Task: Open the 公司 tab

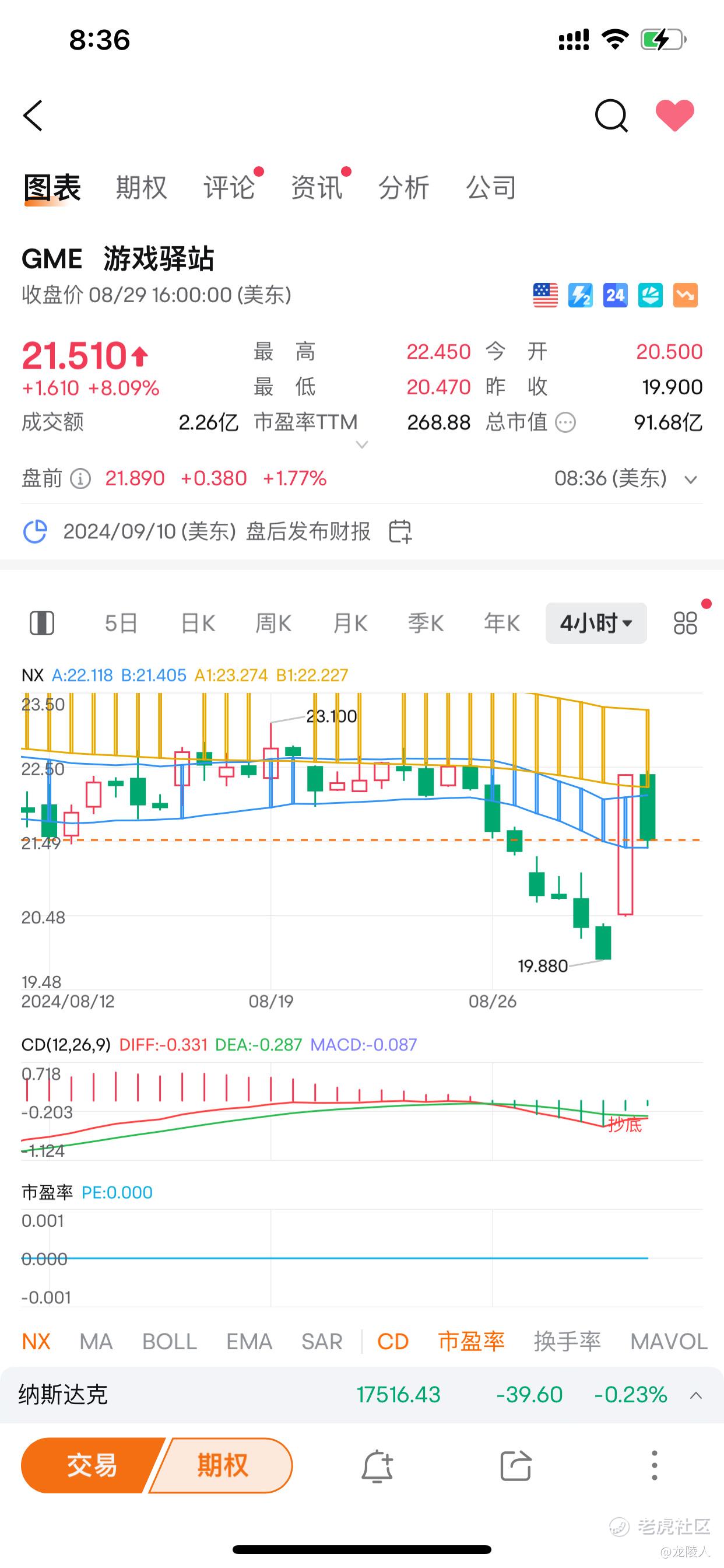Action: pos(491,187)
